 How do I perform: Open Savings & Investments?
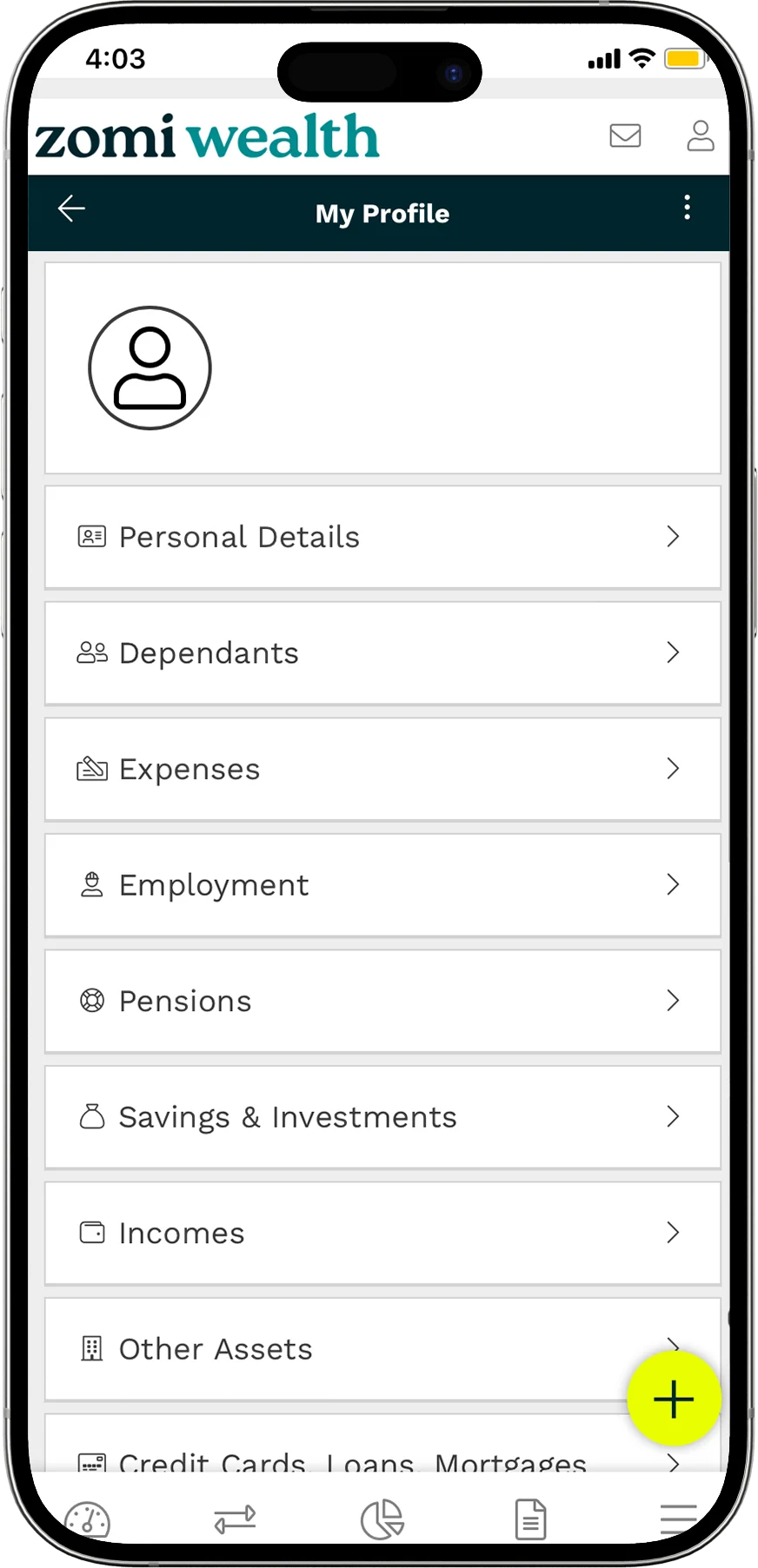tap(382, 1117)
